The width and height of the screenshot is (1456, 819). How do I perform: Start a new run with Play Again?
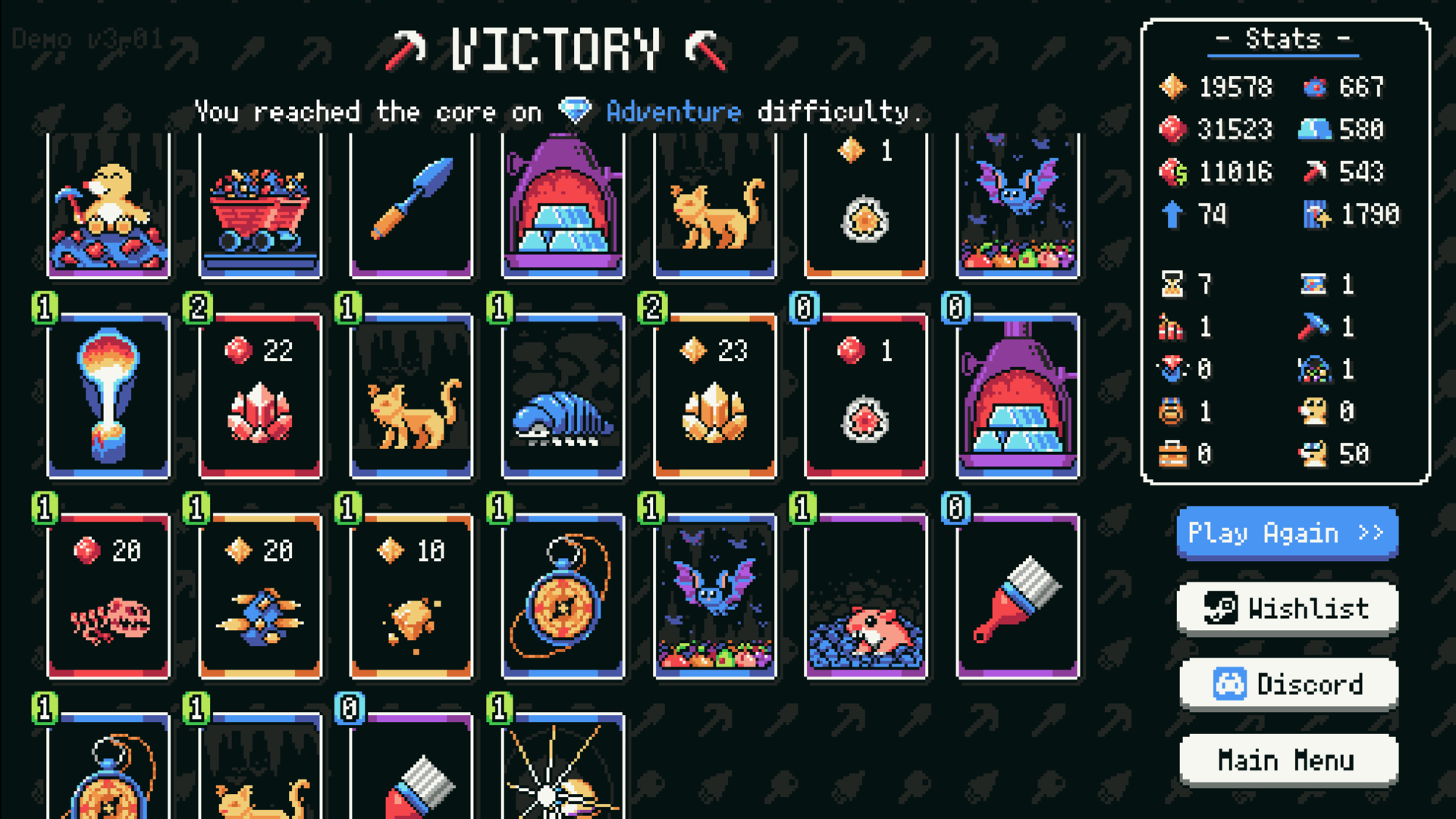(1287, 533)
